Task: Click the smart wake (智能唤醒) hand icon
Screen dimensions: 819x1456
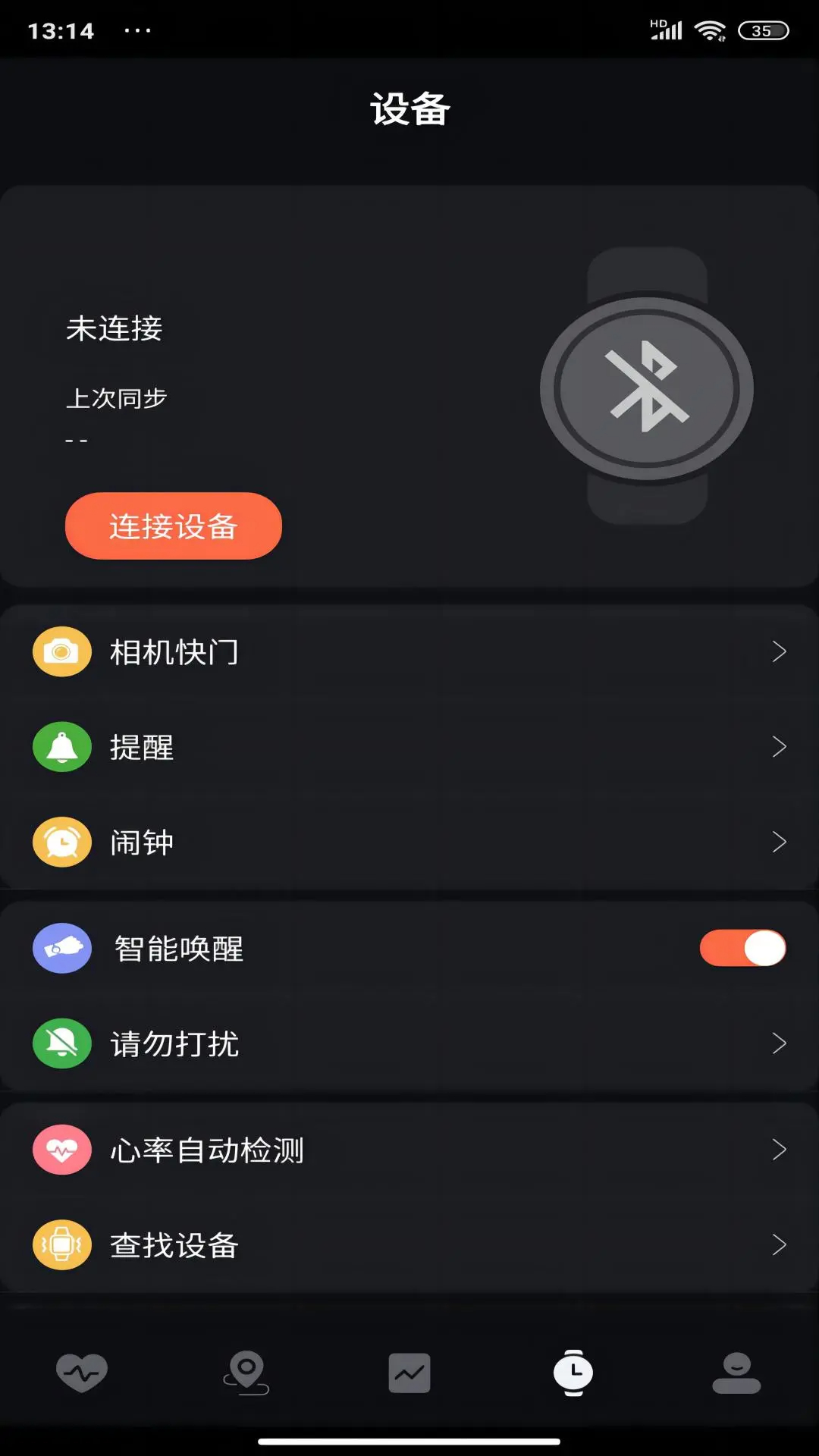Action: (61, 948)
